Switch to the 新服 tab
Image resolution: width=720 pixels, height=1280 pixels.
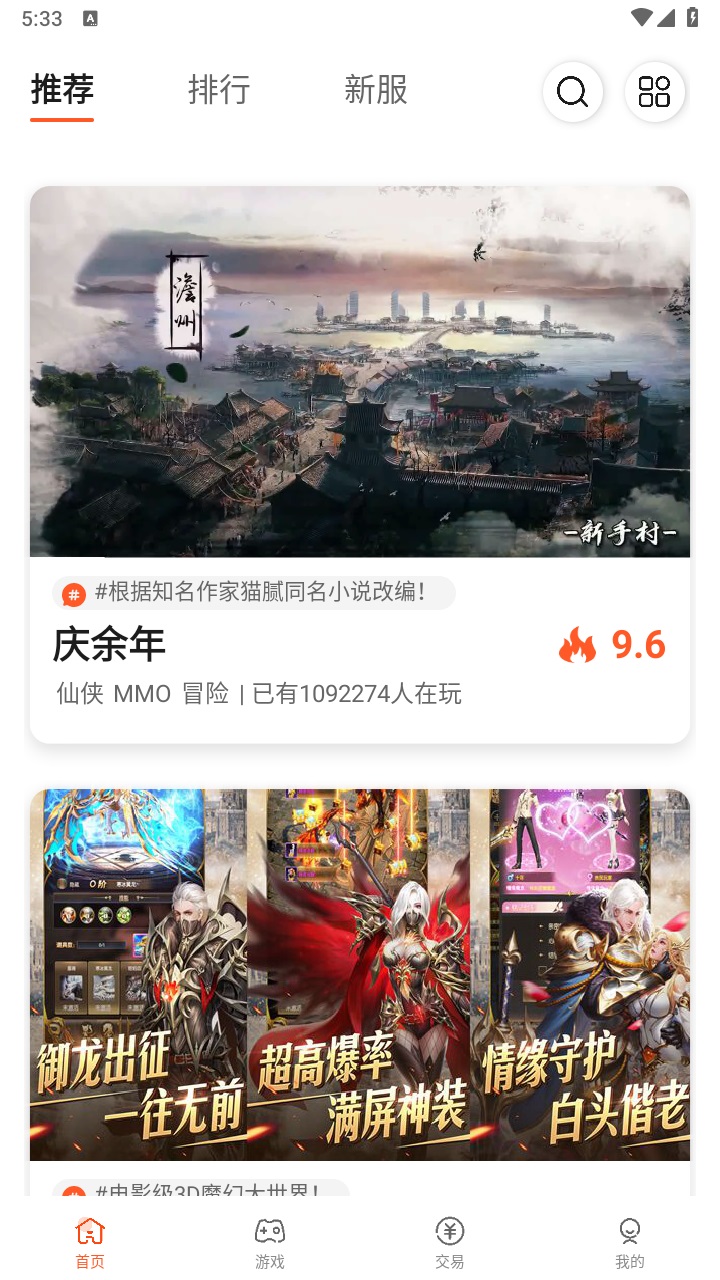[x=376, y=90]
